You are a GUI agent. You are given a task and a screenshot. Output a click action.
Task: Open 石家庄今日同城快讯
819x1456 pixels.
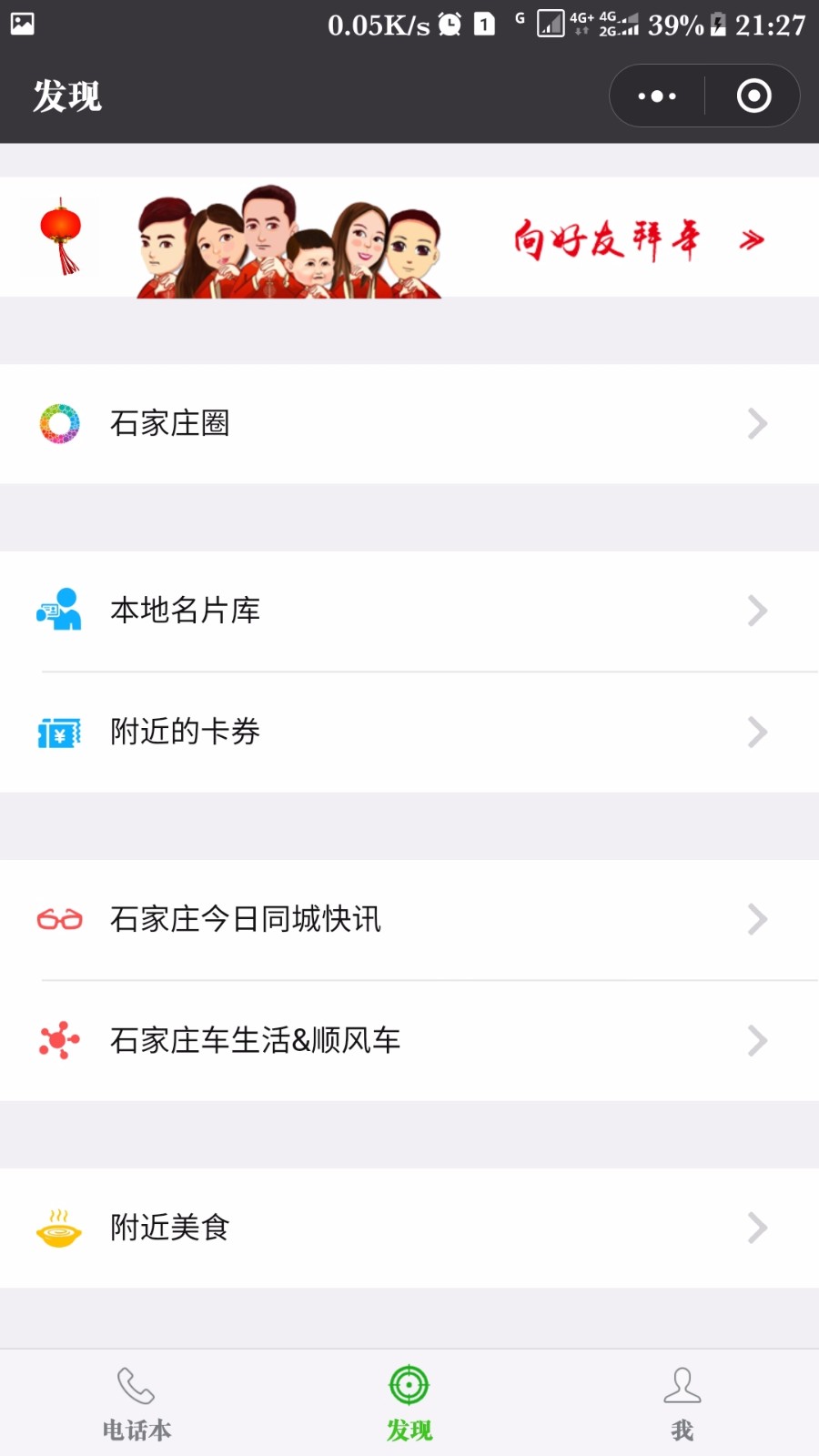(x=409, y=919)
